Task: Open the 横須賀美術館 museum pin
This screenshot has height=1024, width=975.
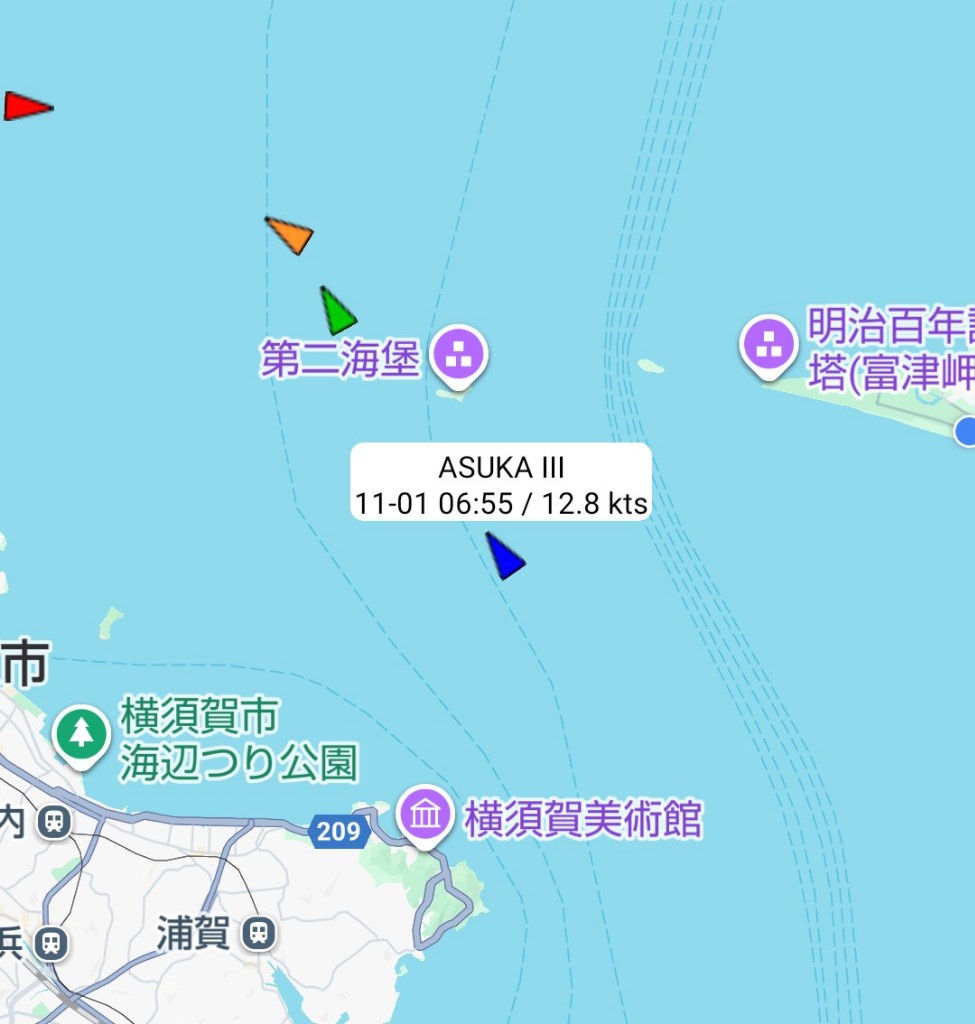Action: pyautogui.click(x=427, y=815)
